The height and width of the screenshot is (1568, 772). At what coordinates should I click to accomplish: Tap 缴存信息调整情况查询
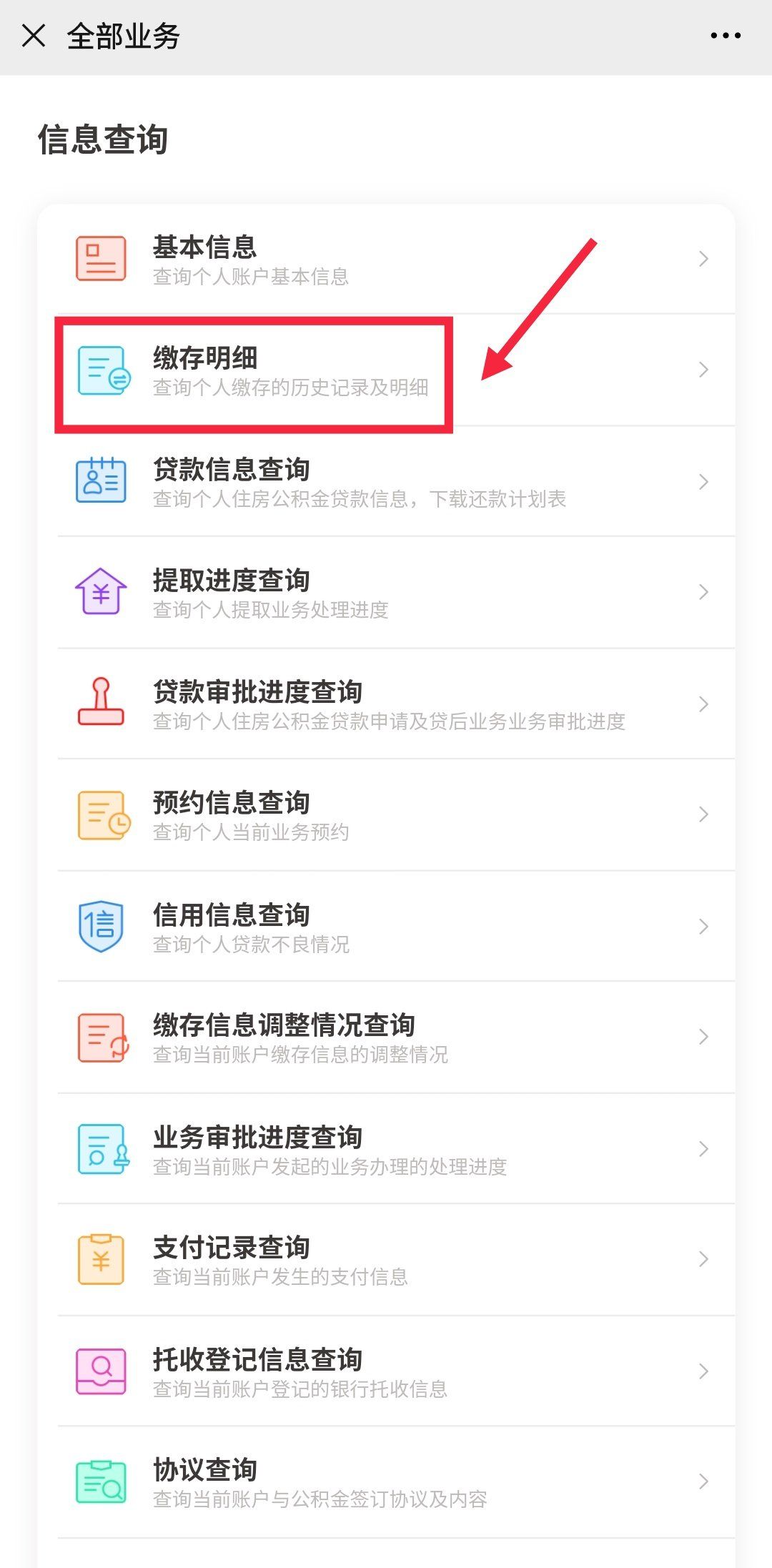[387, 1037]
